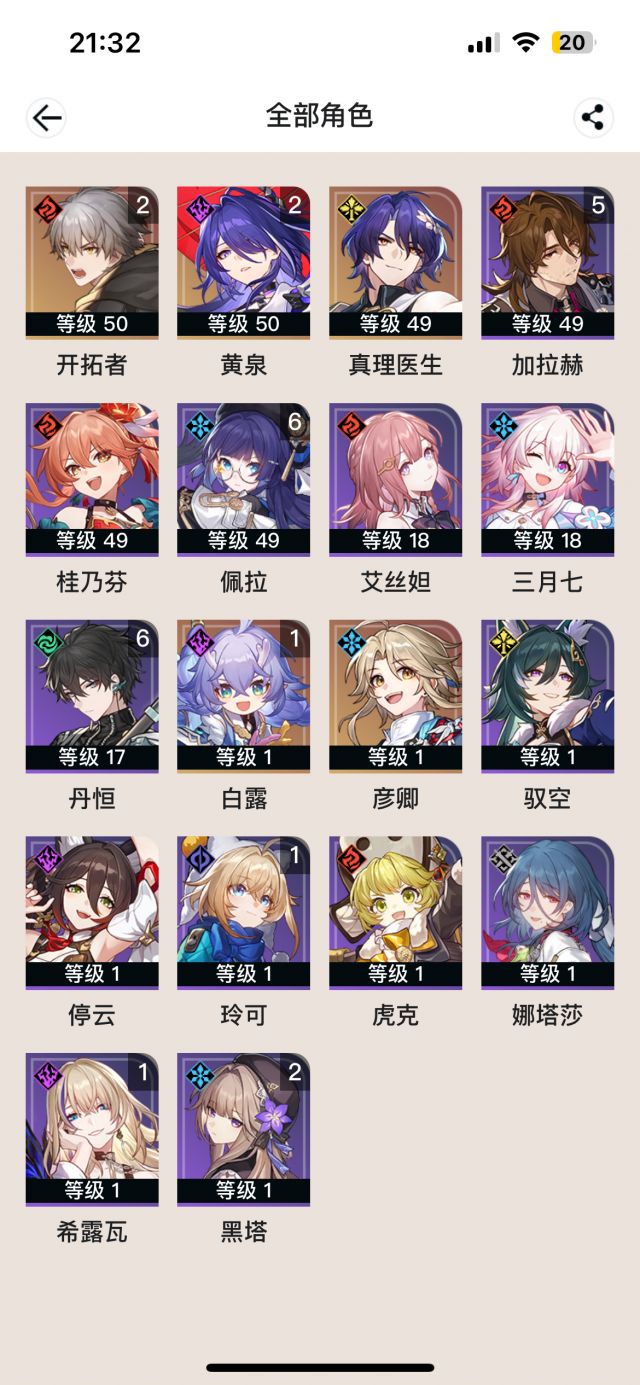
Task: Share the character list
Action: pyautogui.click(x=594, y=118)
